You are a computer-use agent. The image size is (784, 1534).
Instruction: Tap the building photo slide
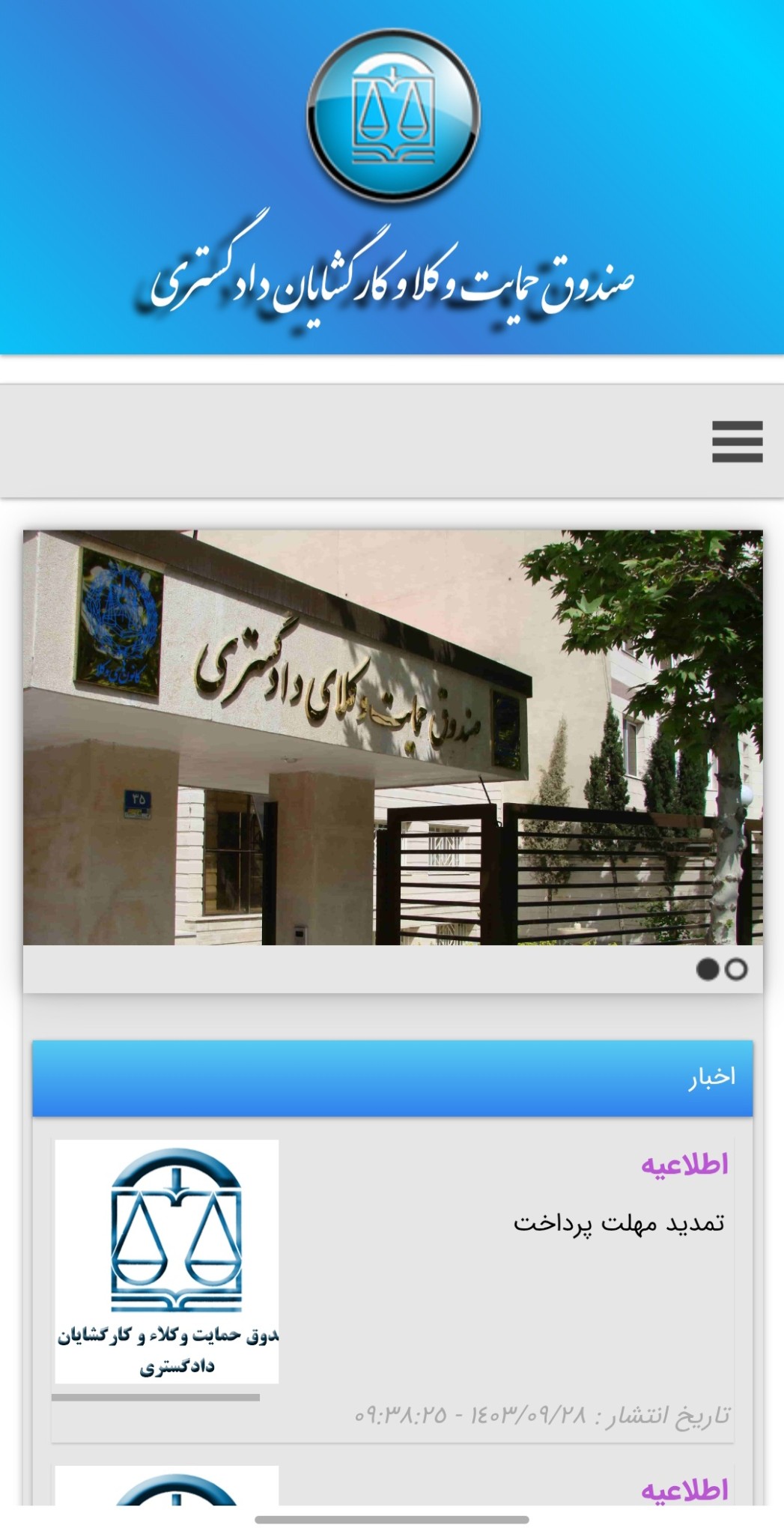coord(392,737)
